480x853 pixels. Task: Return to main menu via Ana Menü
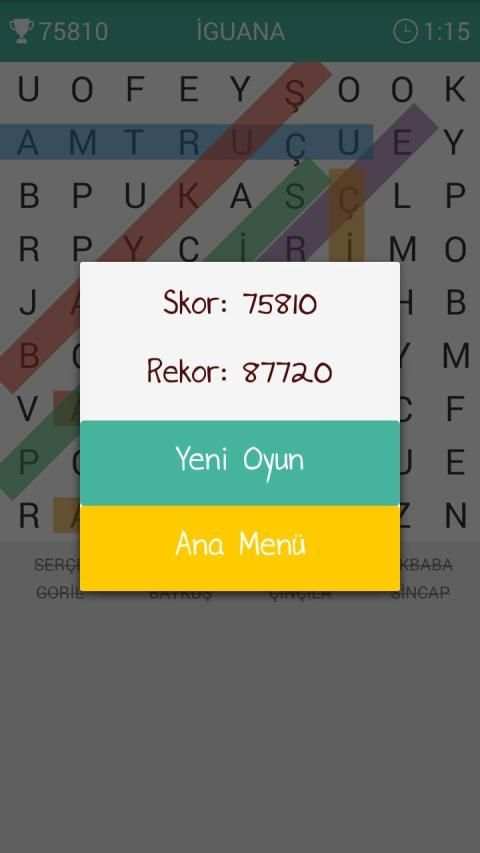[240, 548]
